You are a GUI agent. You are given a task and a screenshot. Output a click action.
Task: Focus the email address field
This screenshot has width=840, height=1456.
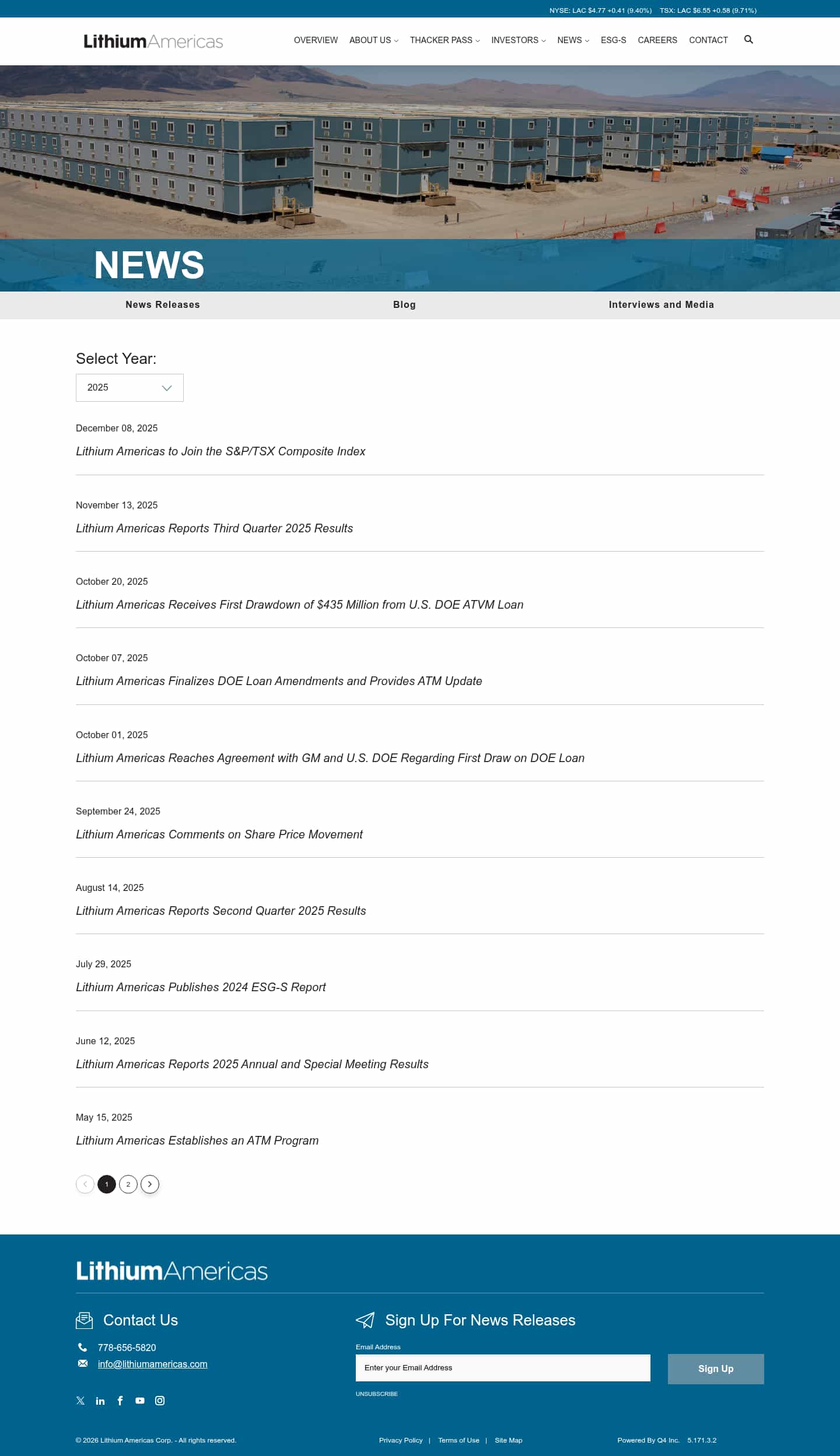pos(502,1368)
